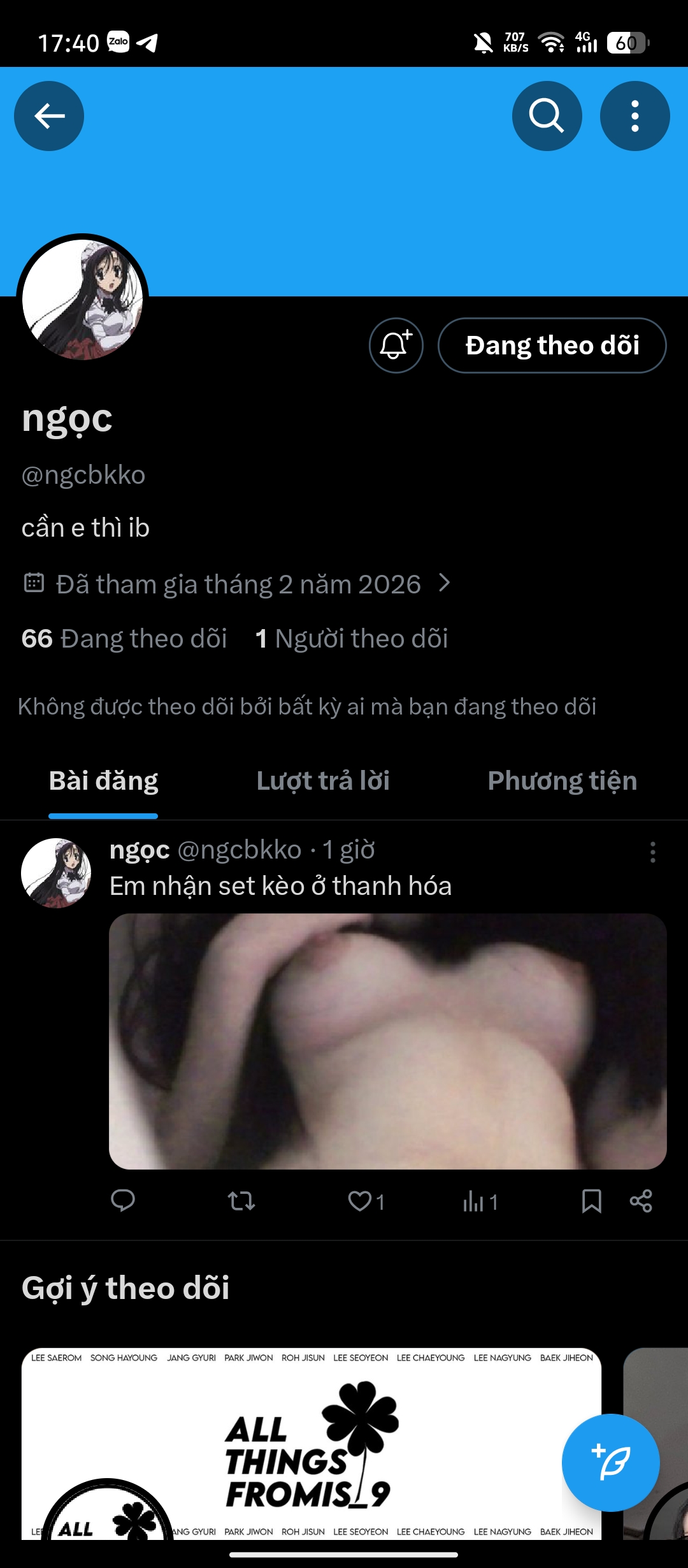Viewport: 688px width, 1568px height.
Task: Reply to ngọc's post
Action: coord(123,1201)
